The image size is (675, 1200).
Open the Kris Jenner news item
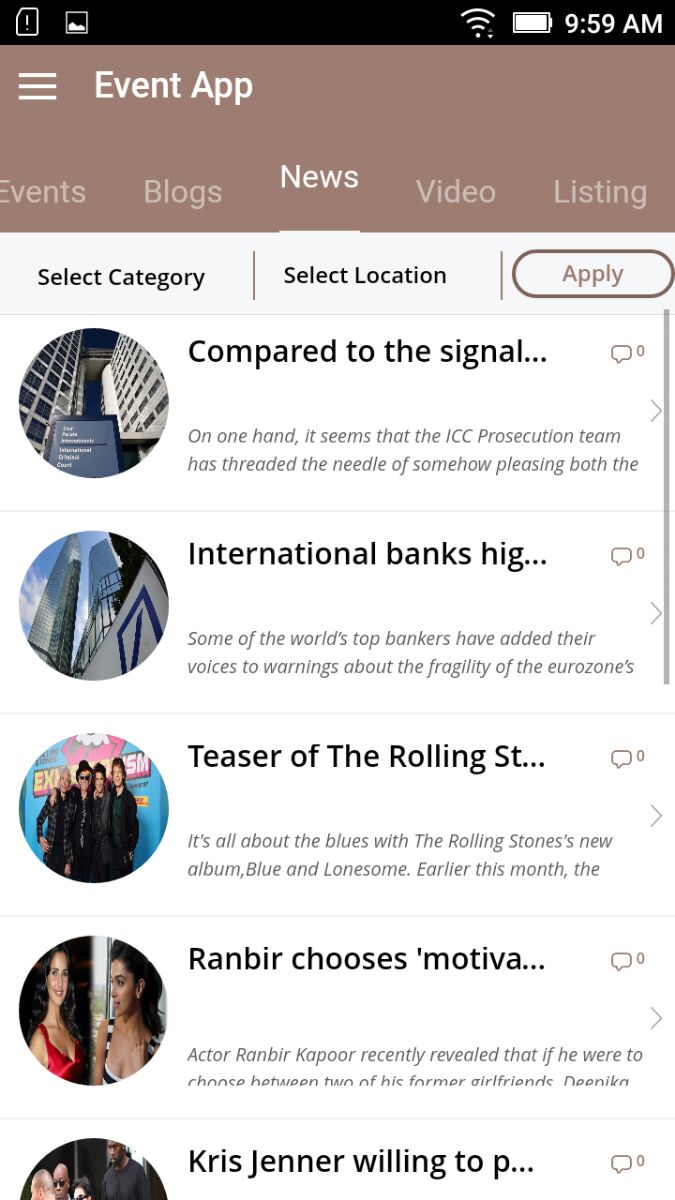click(x=337, y=1160)
